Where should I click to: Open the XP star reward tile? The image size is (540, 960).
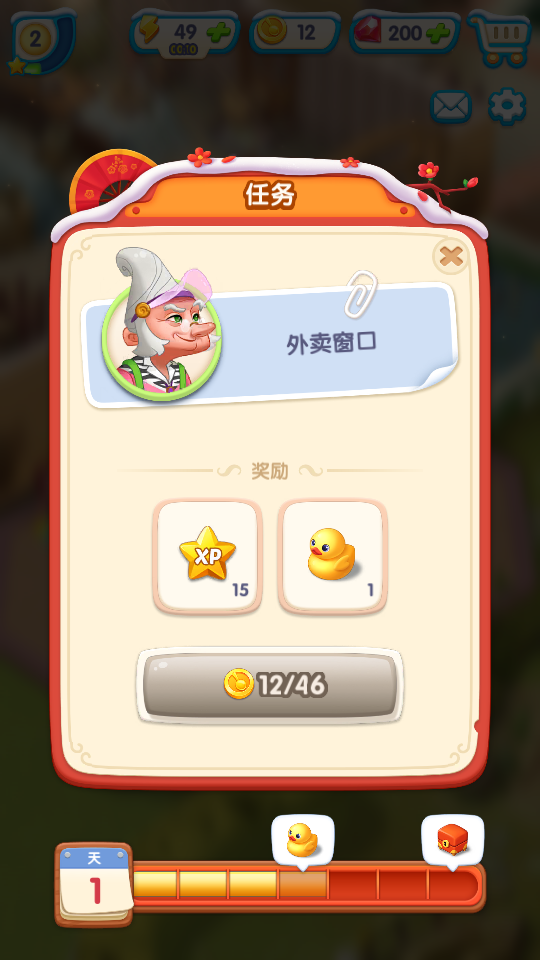click(208, 557)
